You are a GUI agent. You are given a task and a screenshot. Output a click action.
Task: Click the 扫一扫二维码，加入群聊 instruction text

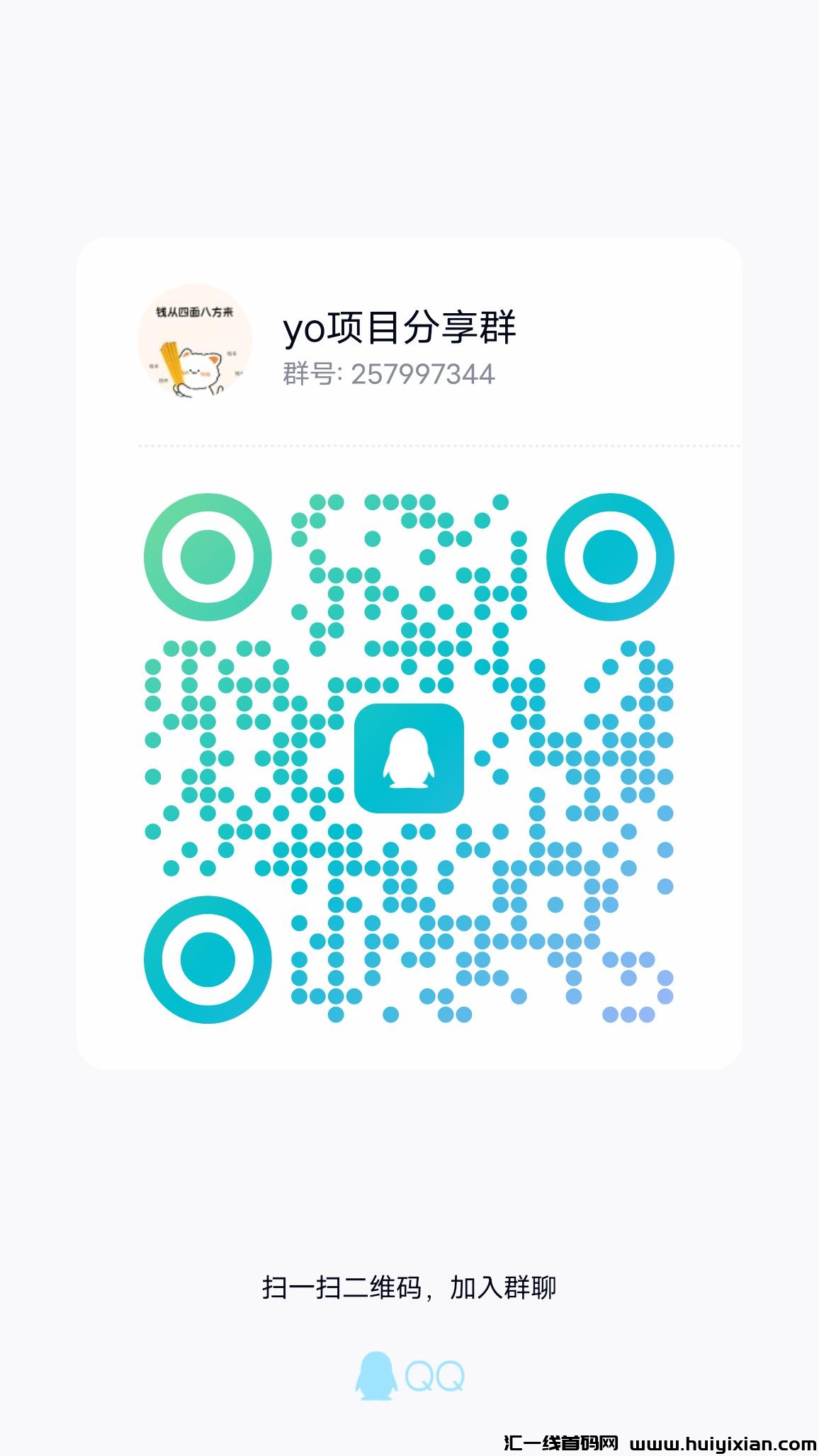(409, 1287)
